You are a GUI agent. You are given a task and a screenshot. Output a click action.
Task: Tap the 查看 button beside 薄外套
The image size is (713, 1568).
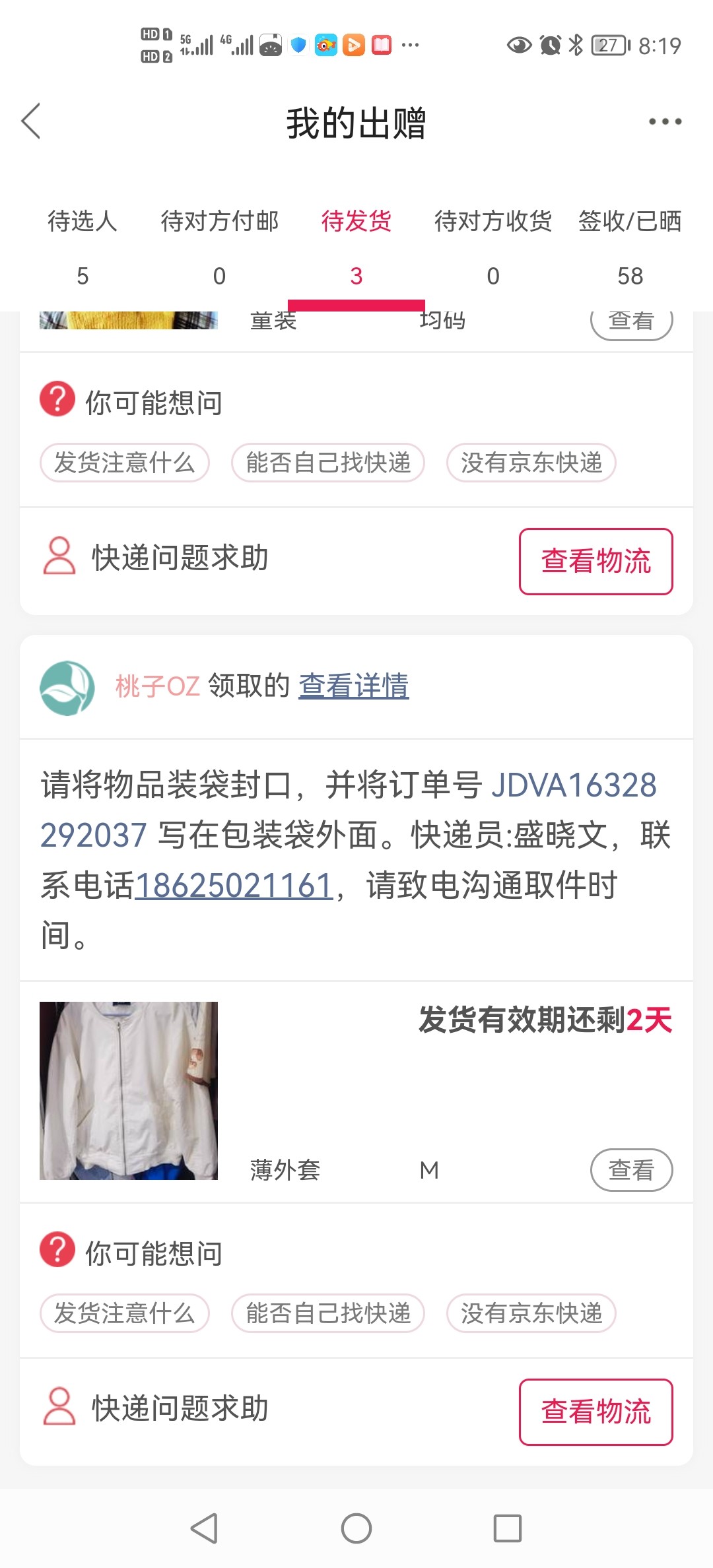coord(631,1170)
